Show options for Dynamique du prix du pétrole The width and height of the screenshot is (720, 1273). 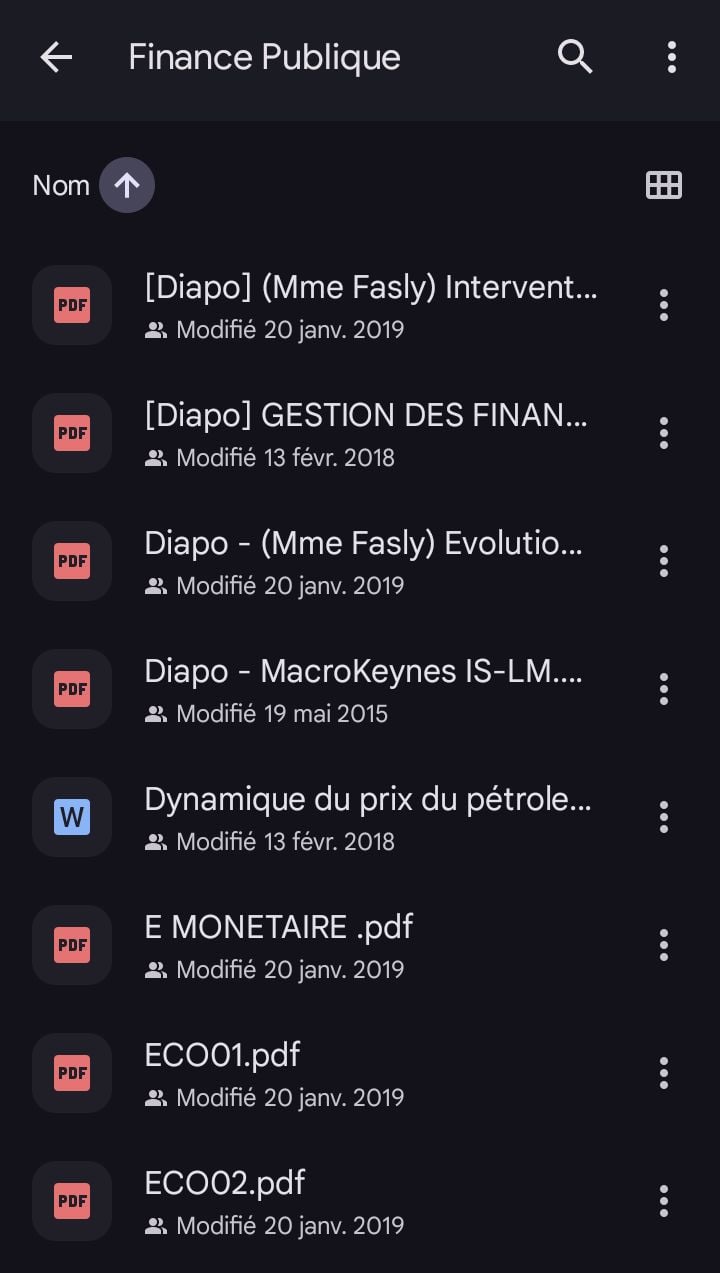click(x=664, y=817)
